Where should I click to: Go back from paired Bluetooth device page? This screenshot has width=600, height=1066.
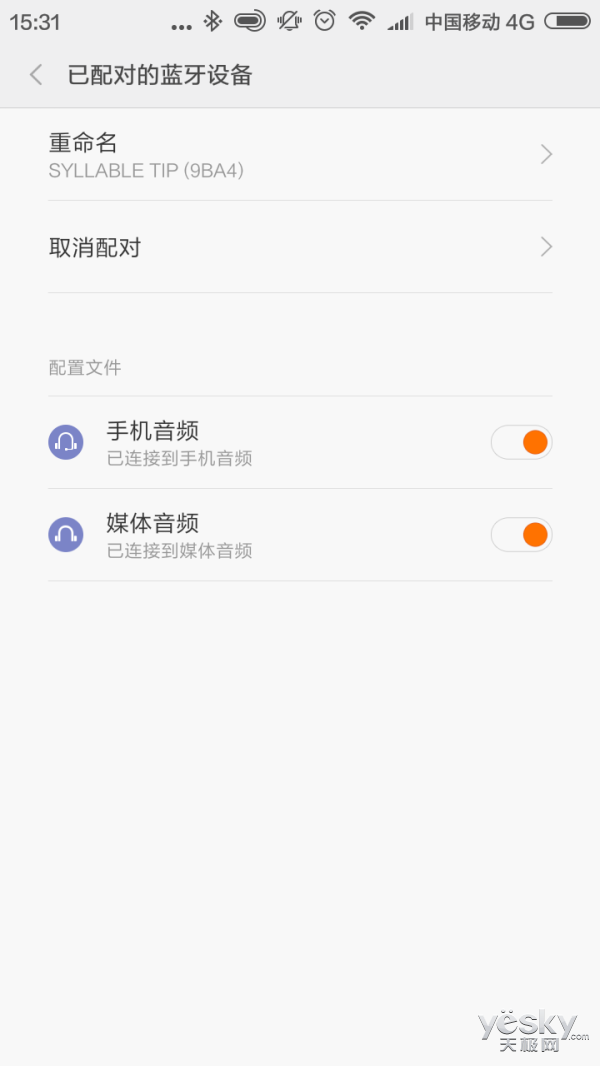[36, 75]
